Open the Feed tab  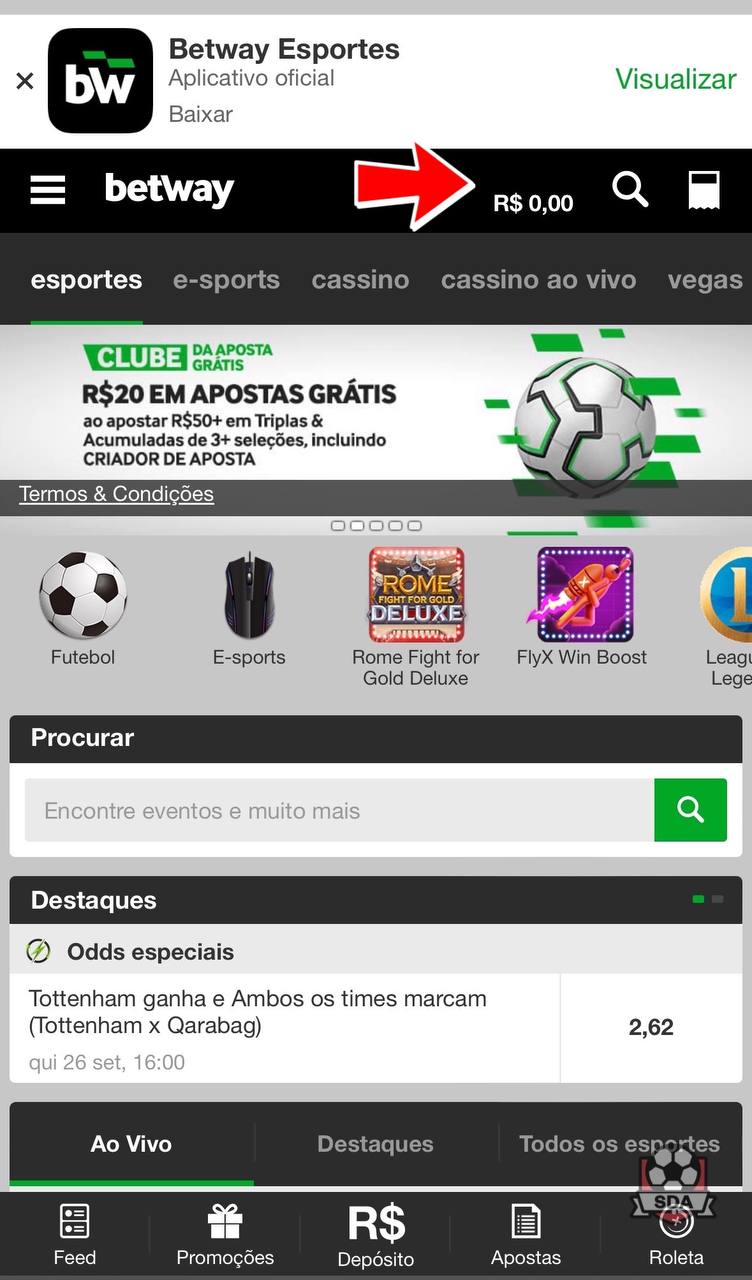tap(75, 1235)
